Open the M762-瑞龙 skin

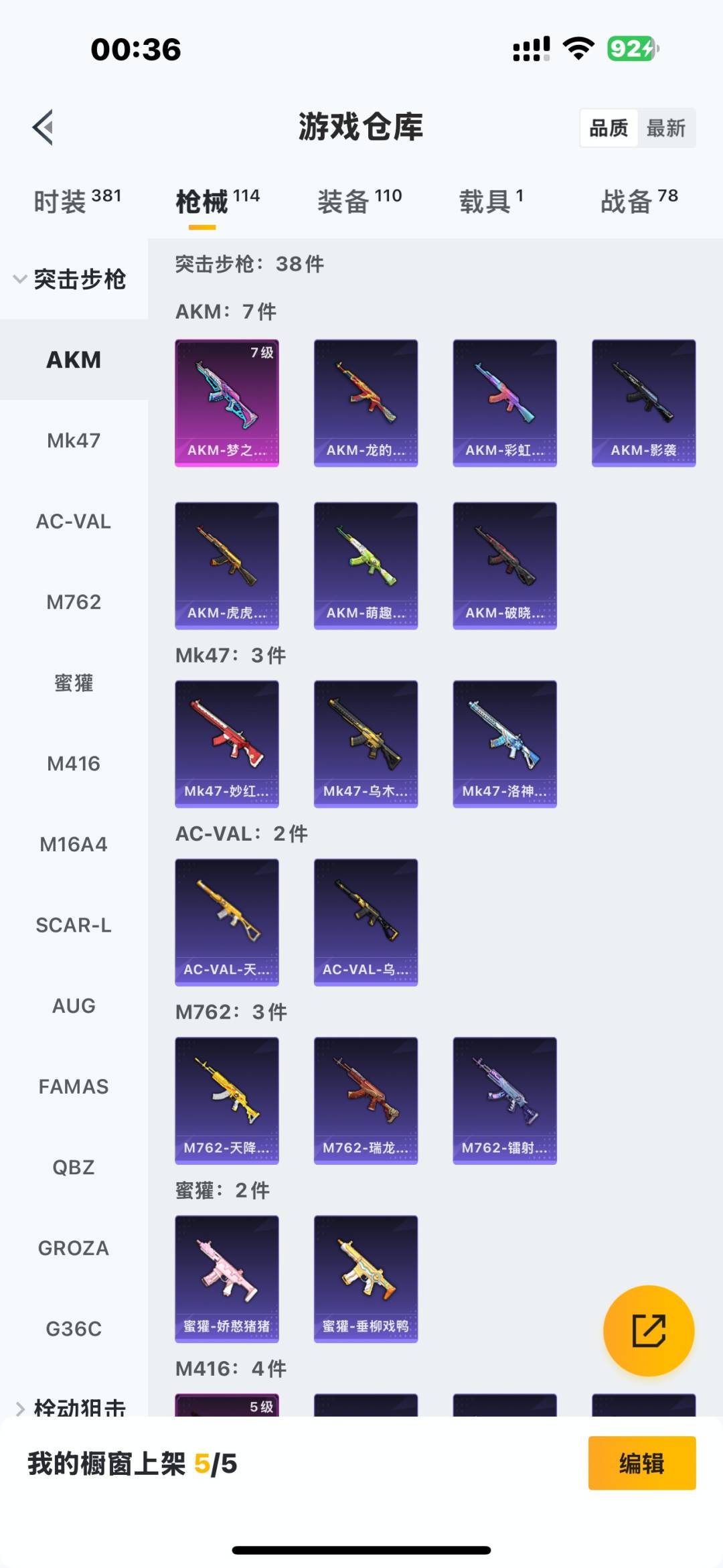366,1100
